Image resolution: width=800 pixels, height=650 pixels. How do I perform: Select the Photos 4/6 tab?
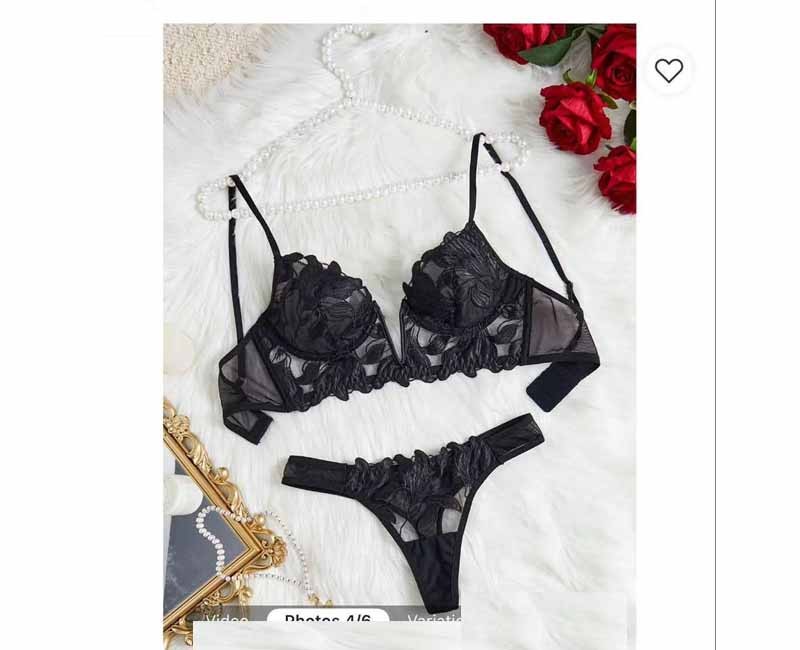327,620
